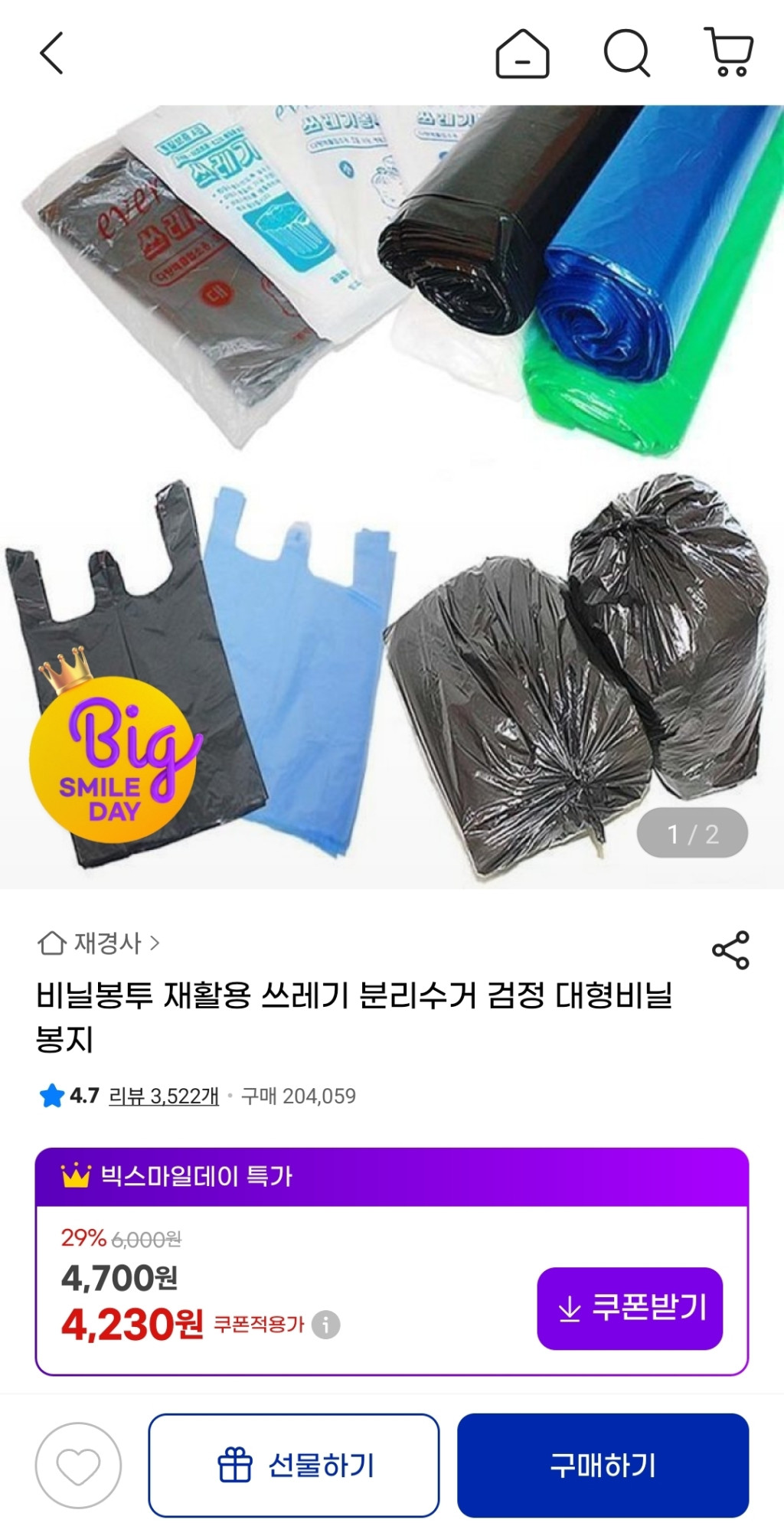784x1536 pixels.
Task: Add this product to favorites with the heart
Action: tap(78, 1466)
